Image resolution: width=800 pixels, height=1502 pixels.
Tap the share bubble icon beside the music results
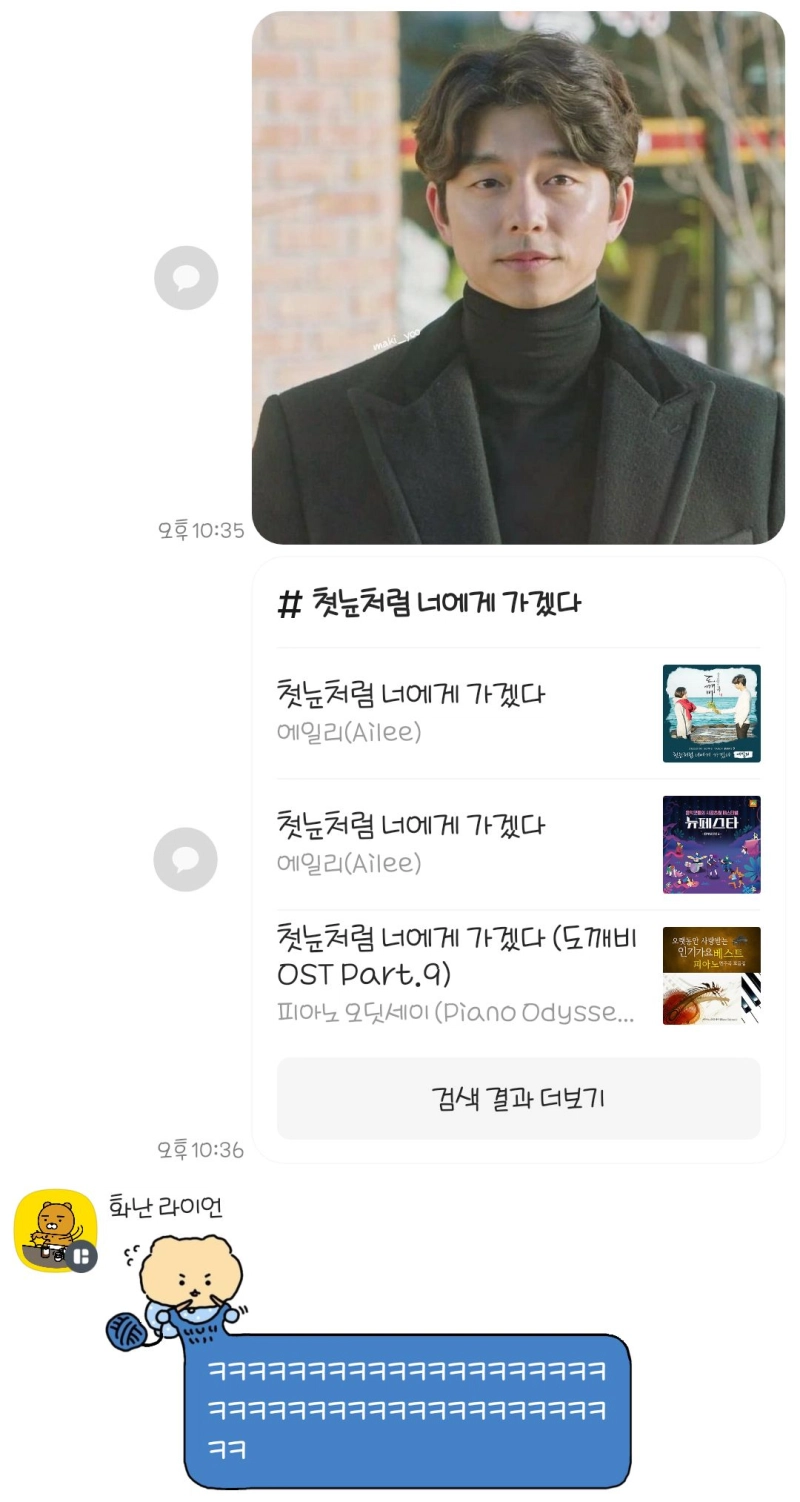coord(186,859)
